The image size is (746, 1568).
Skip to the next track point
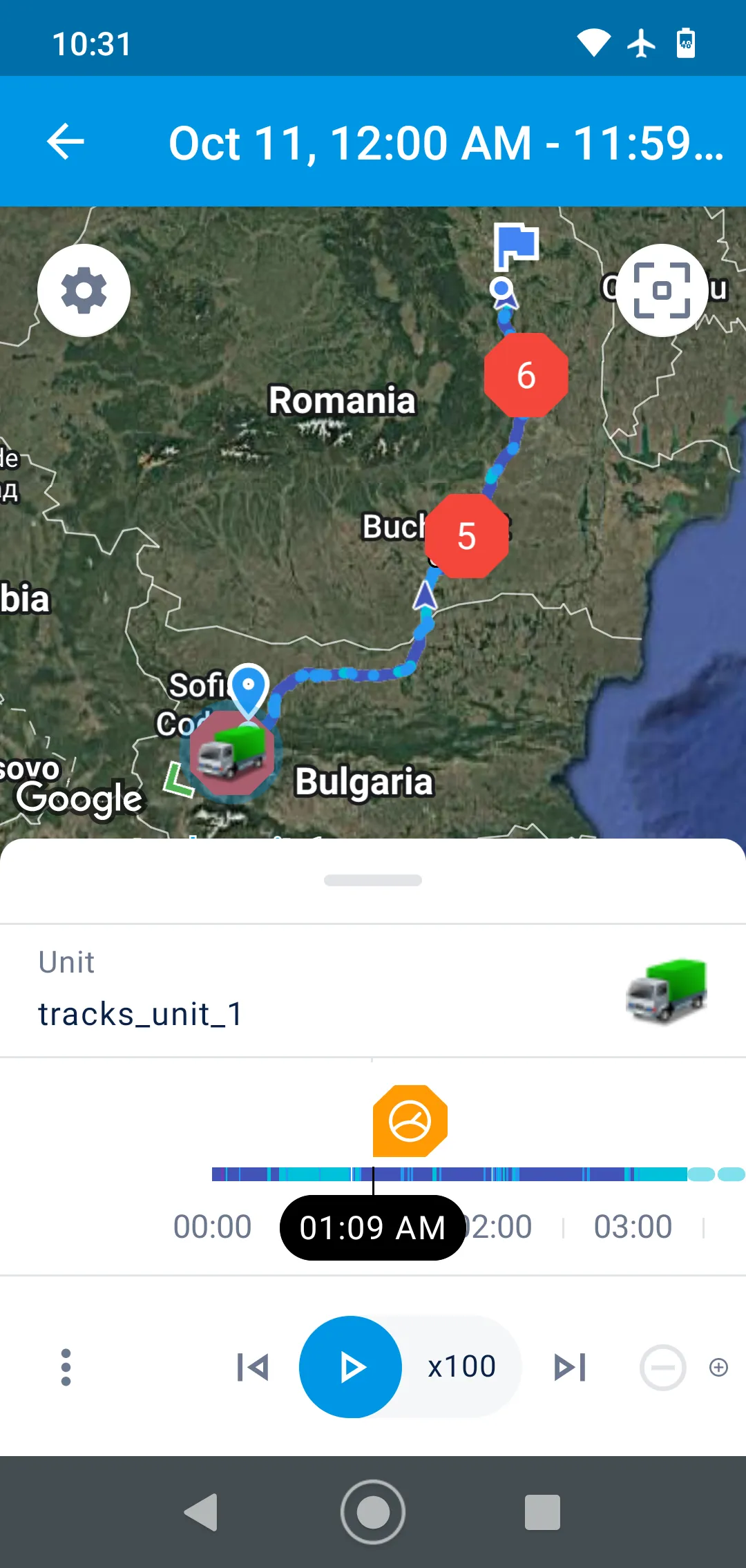[x=570, y=1367]
